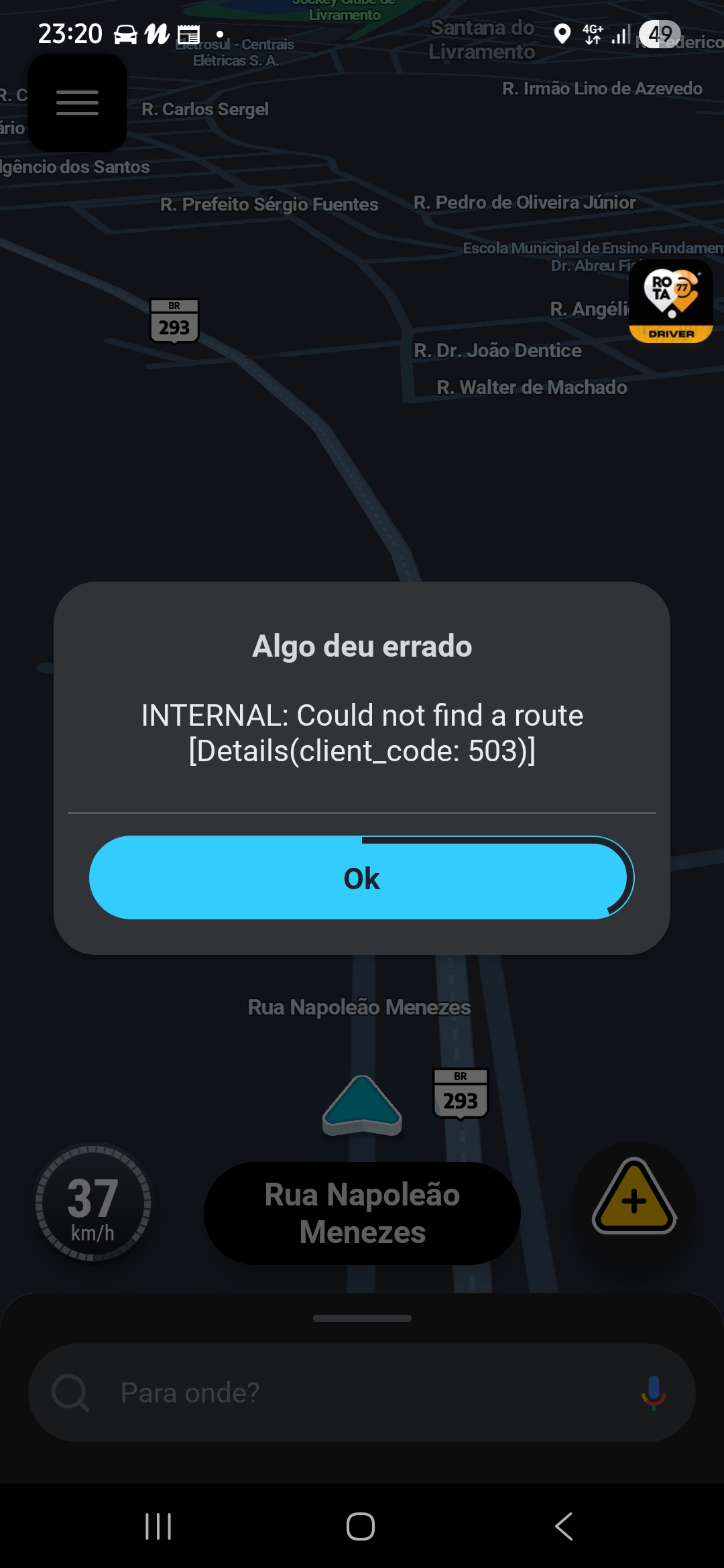Viewport: 724px width, 1568px height.
Task: Start voice search with the microphone
Action: click(x=654, y=1392)
